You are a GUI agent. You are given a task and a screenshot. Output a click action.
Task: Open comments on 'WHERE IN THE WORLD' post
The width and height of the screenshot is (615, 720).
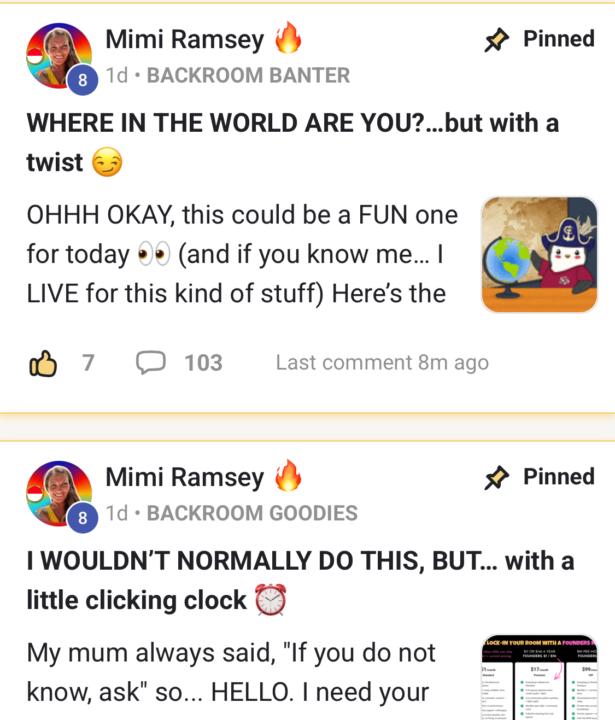(x=151, y=362)
